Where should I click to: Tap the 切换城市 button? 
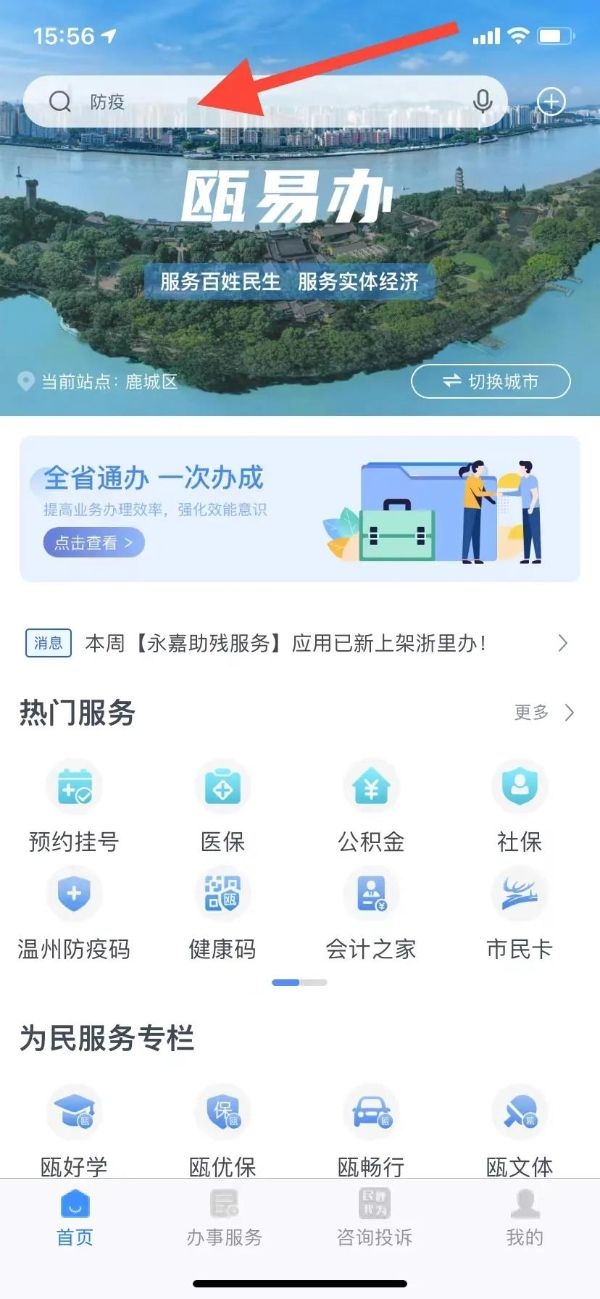pos(491,381)
